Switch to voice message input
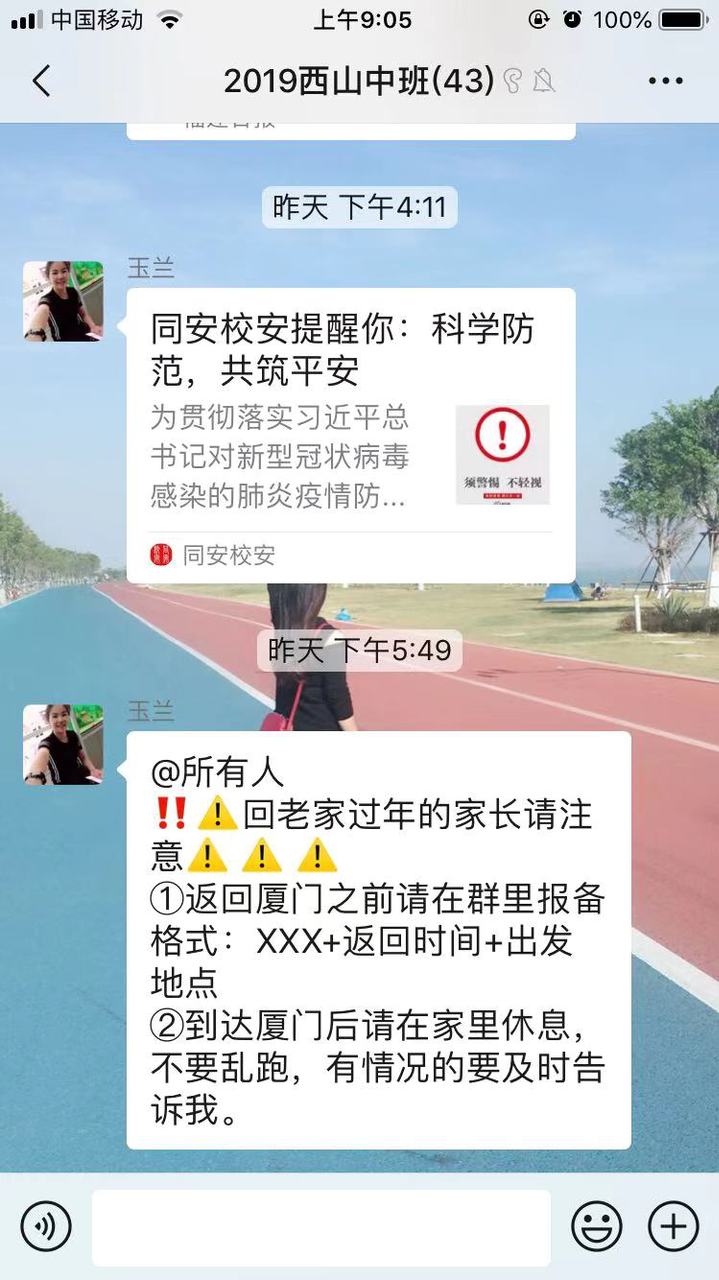Viewport: 719px width, 1280px height. (46, 1227)
